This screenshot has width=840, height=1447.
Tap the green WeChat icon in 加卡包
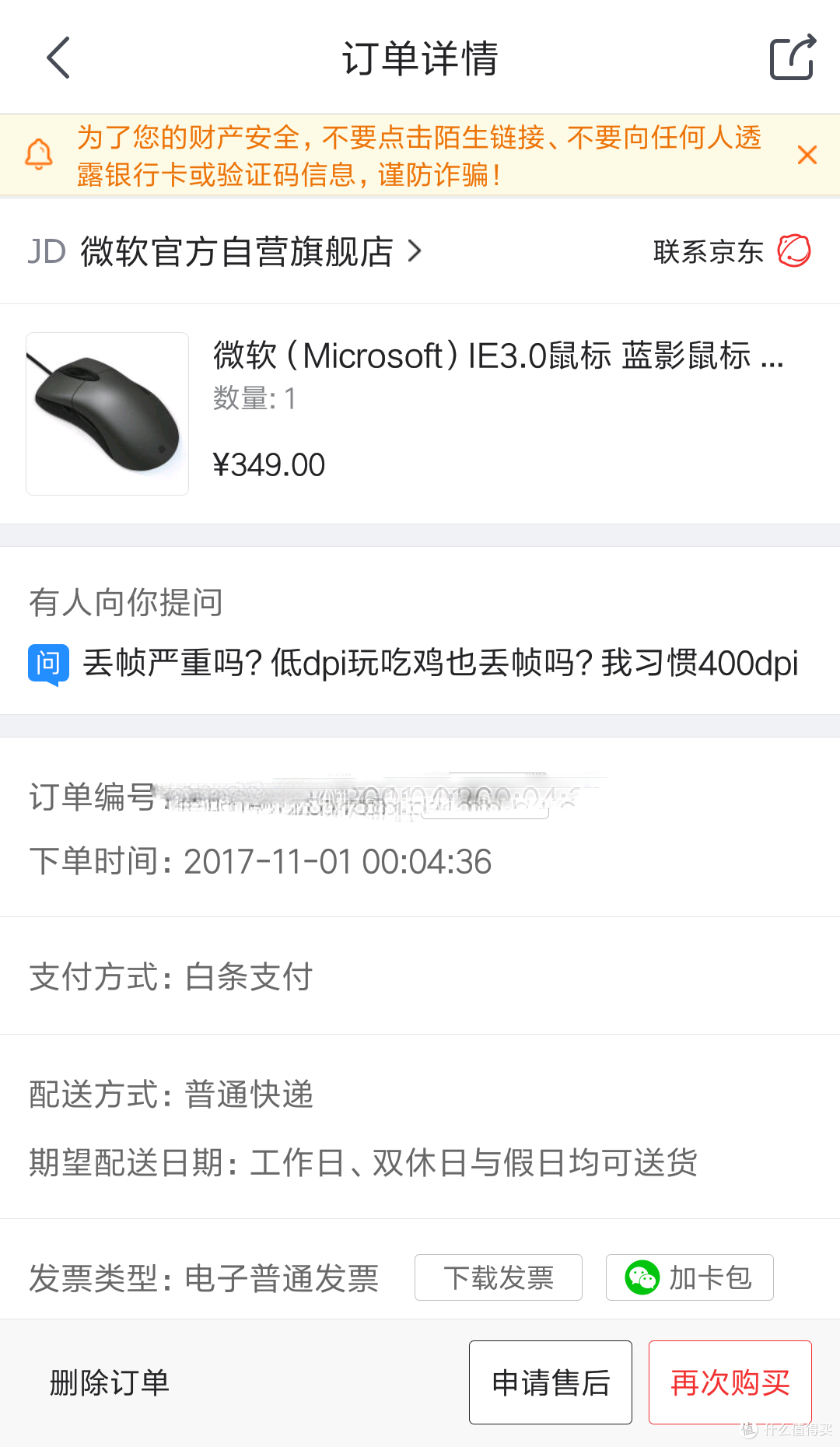[x=642, y=1277]
